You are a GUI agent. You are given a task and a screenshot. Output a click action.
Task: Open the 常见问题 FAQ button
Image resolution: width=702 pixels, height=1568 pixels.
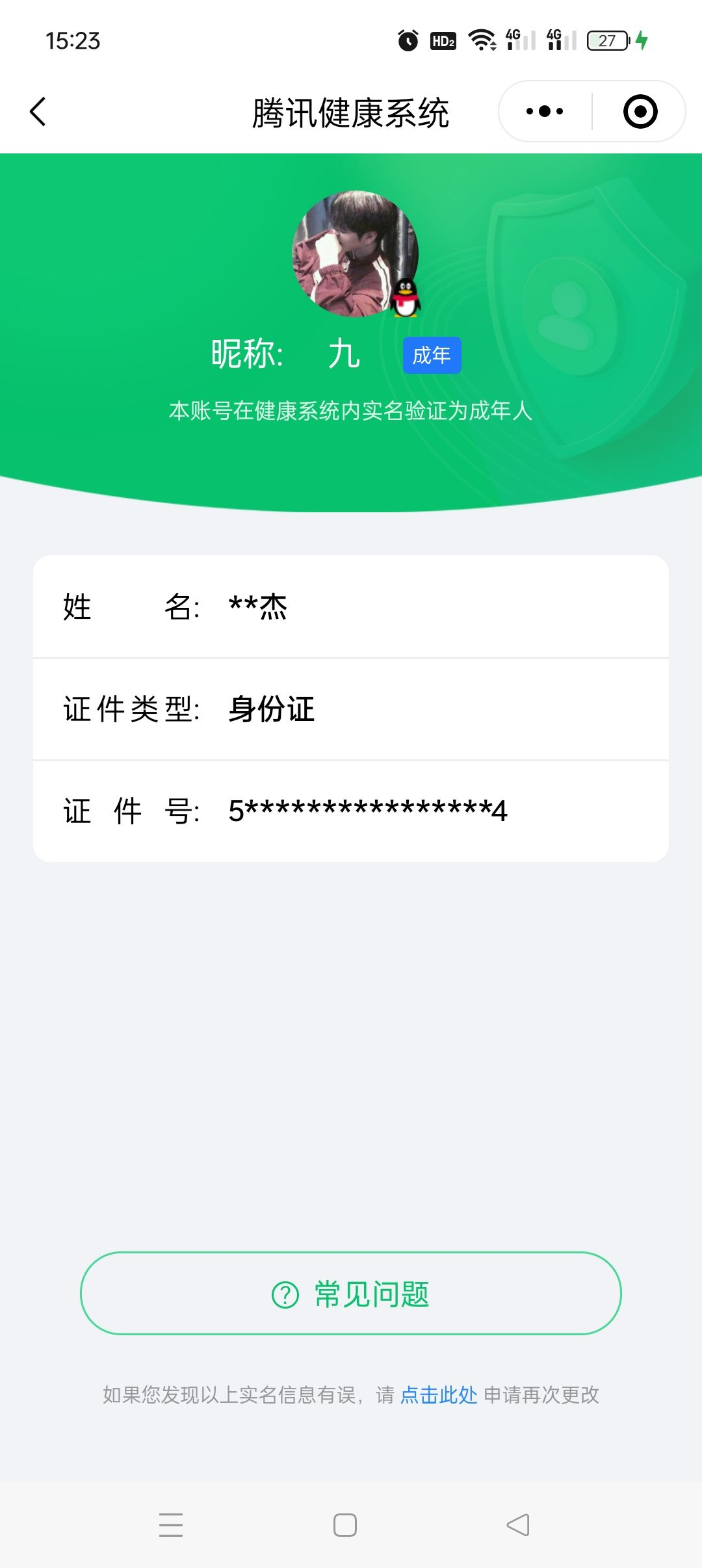(351, 1294)
